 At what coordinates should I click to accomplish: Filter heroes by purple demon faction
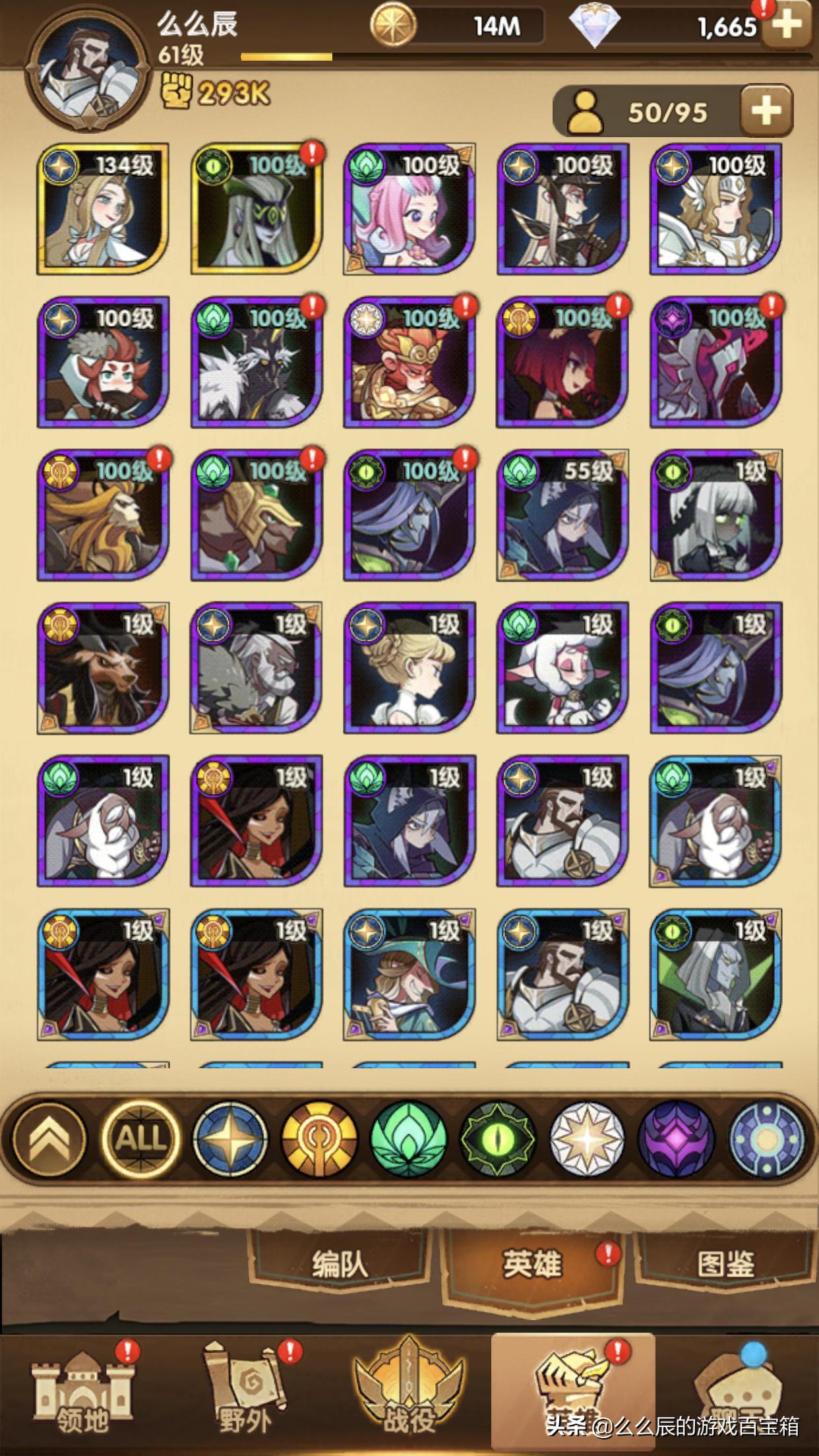(x=677, y=1137)
